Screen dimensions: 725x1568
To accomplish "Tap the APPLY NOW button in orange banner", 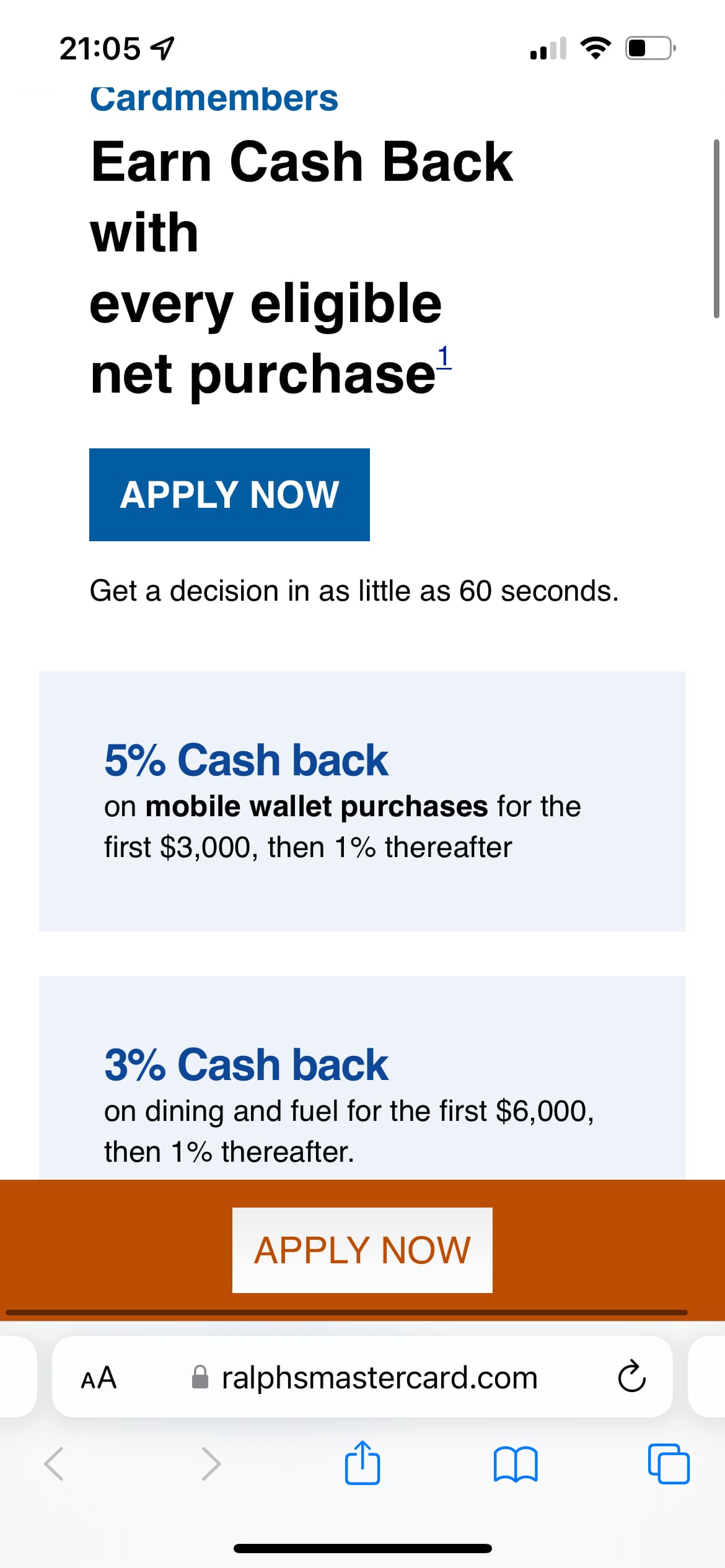I will pos(362,1250).
